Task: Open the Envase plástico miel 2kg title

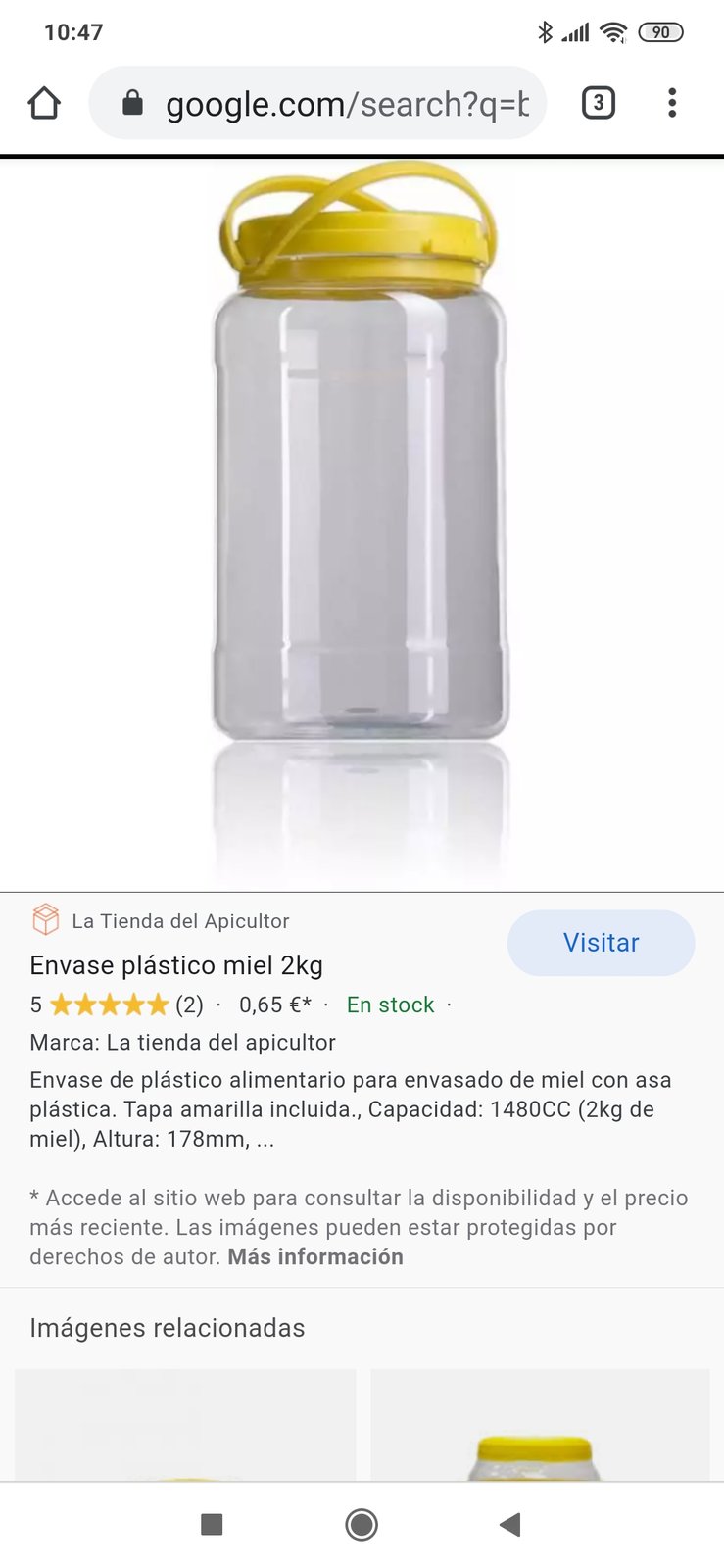Action: [176, 965]
